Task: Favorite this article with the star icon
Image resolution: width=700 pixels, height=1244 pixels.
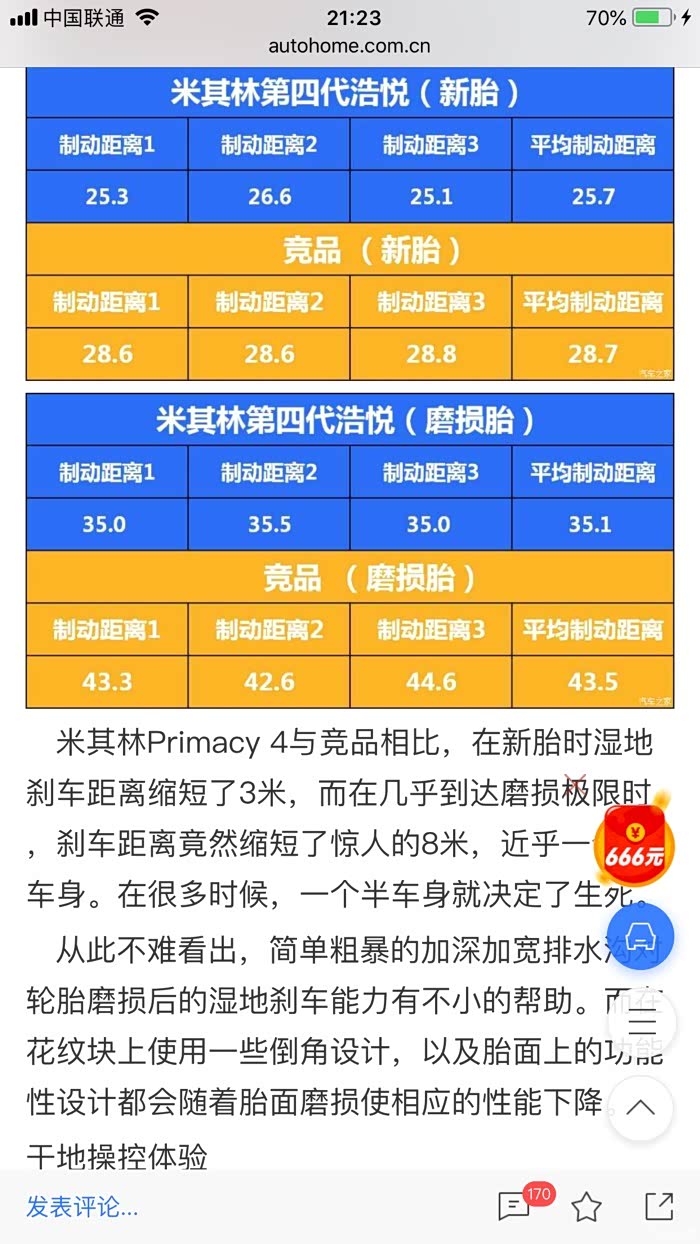Action: (587, 1206)
